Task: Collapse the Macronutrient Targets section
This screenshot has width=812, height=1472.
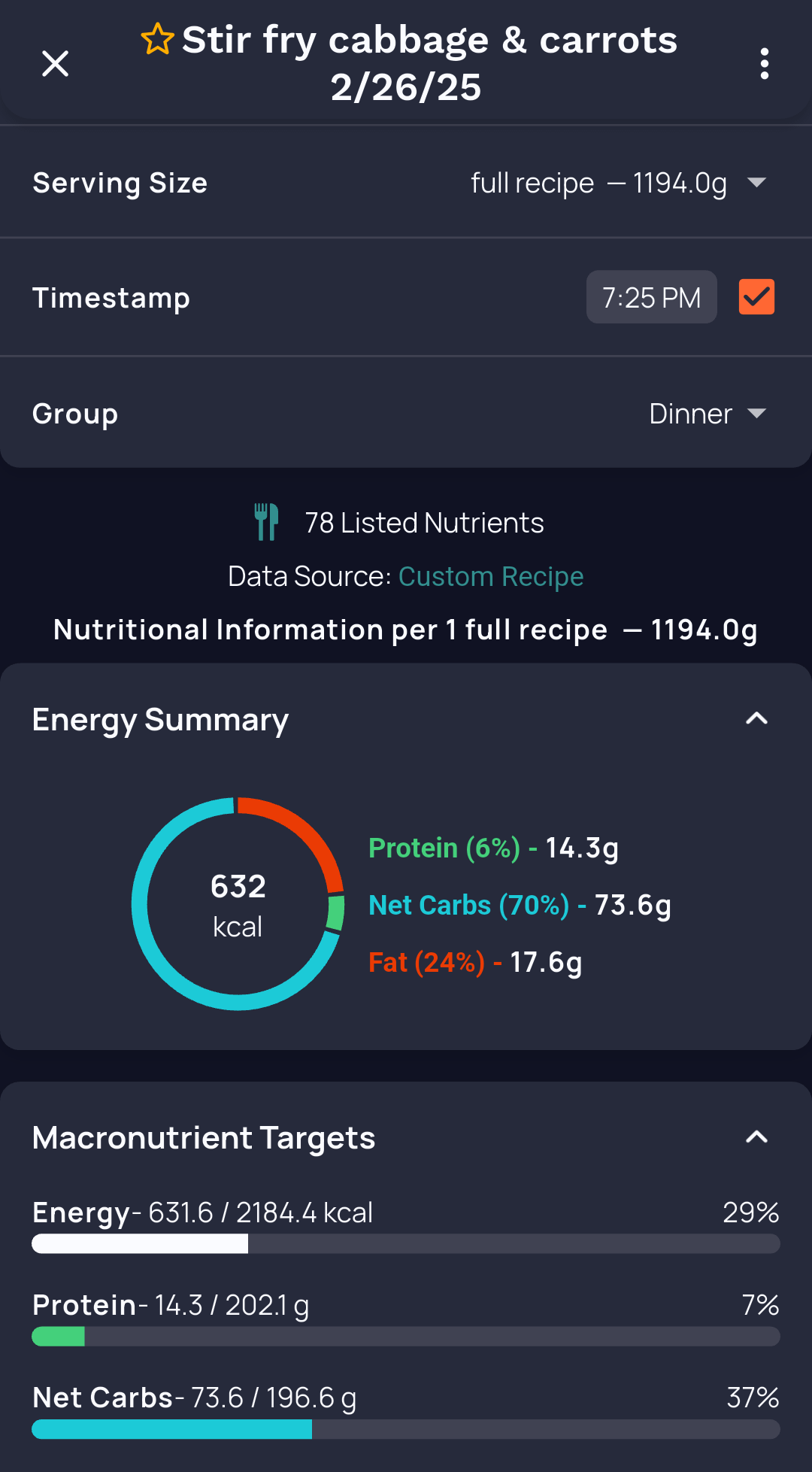Action: pyautogui.click(x=756, y=1137)
